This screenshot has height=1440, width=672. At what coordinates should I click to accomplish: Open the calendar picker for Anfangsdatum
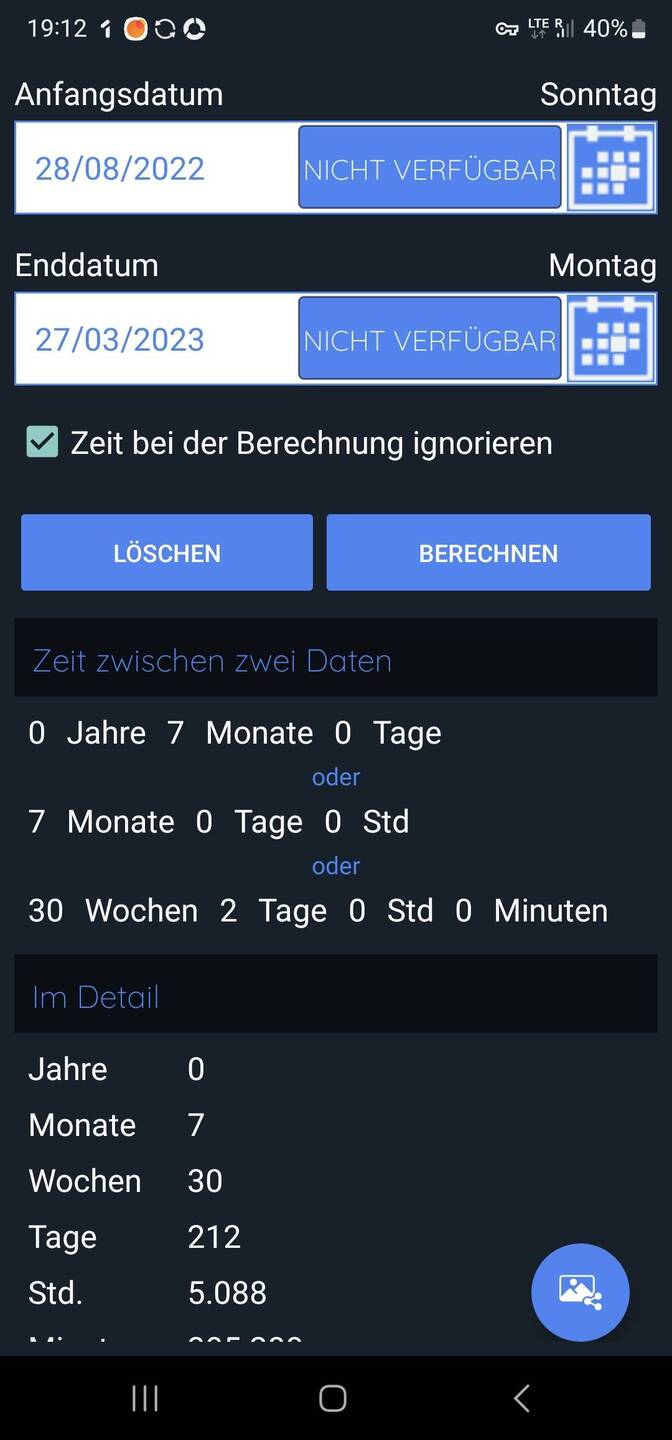pyautogui.click(x=611, y=168)
